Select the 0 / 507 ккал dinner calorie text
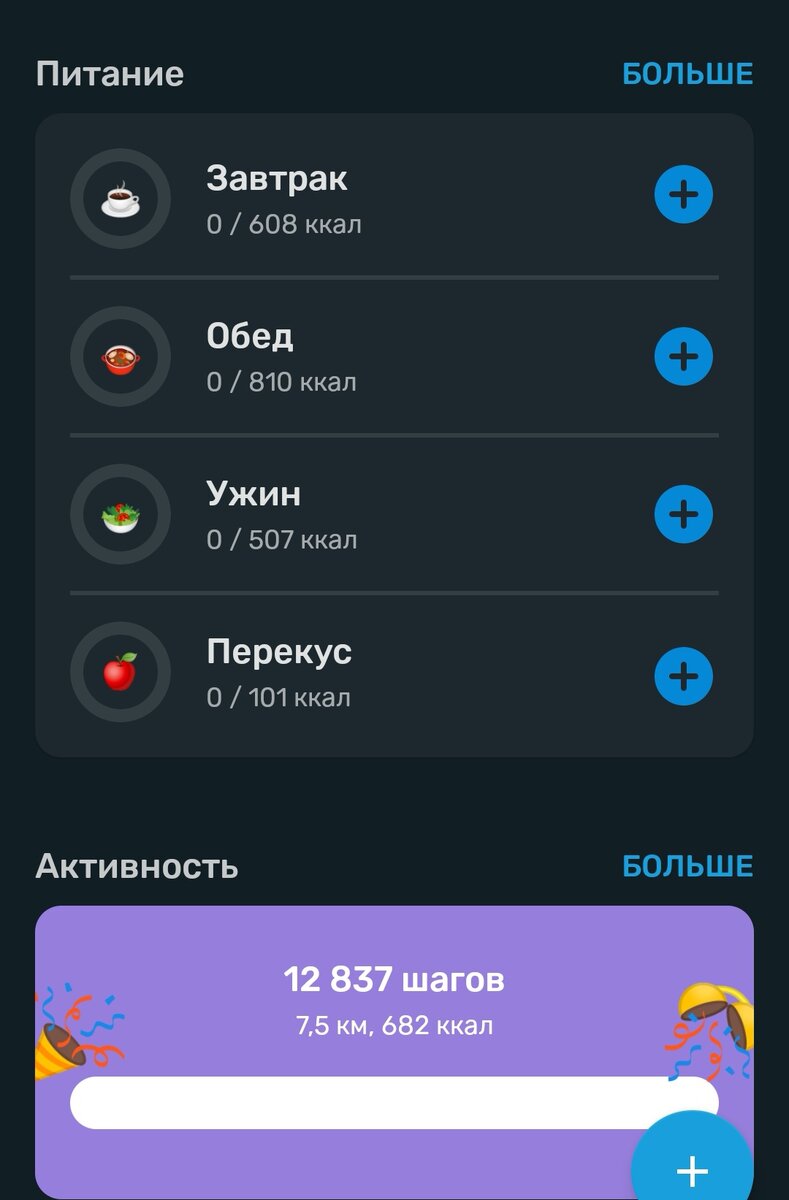The image size is (789, 1200). coord(282,539)
